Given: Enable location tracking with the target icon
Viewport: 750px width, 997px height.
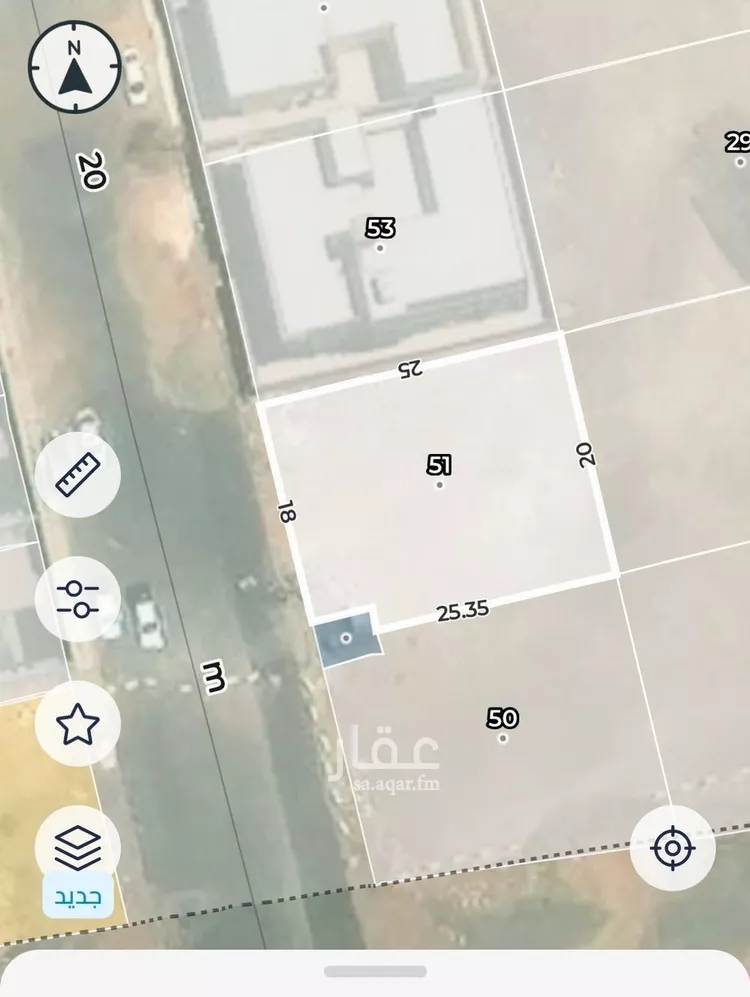Looking at the screenshot, I should pos(672,847).
